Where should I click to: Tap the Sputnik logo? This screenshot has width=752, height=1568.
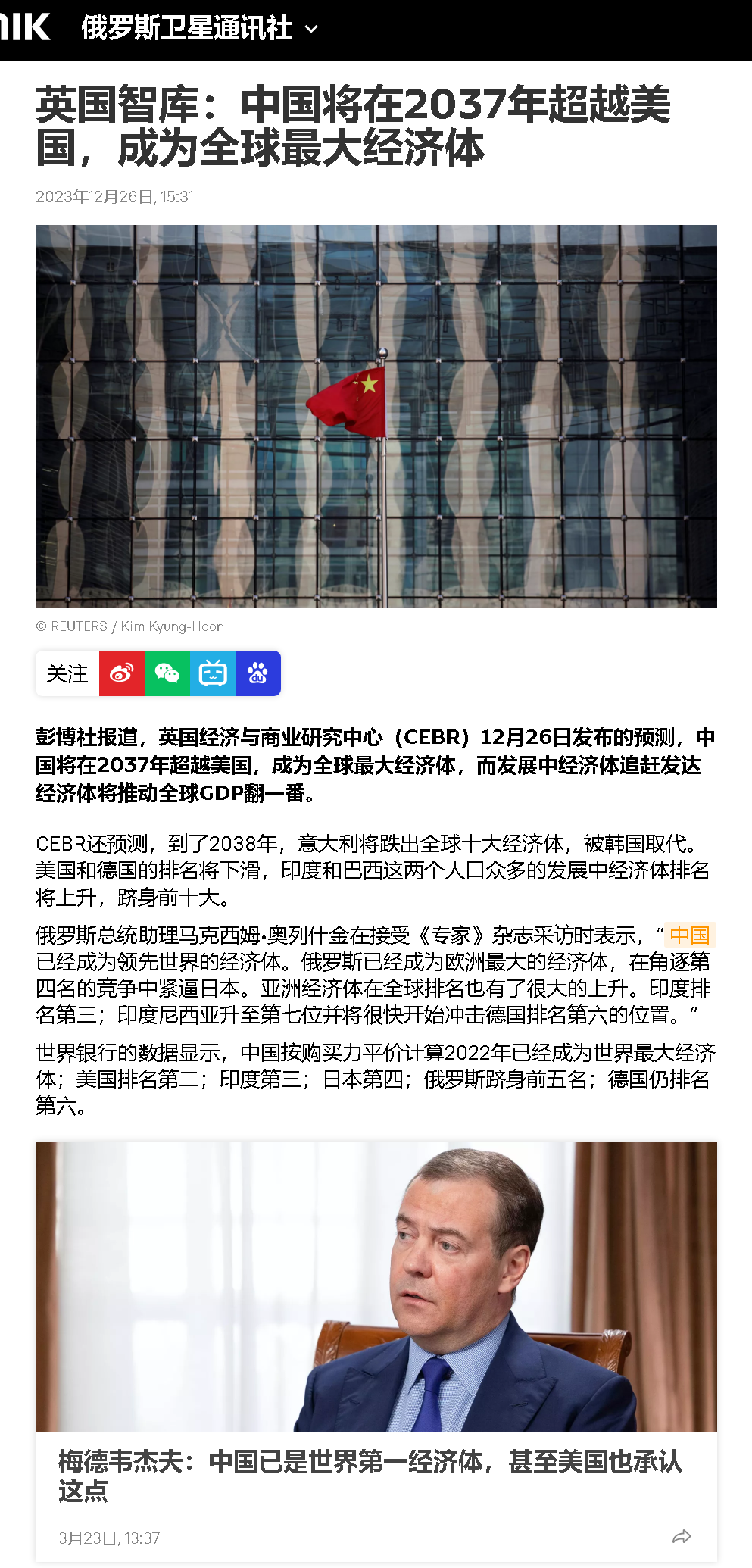tap(25, 27)
